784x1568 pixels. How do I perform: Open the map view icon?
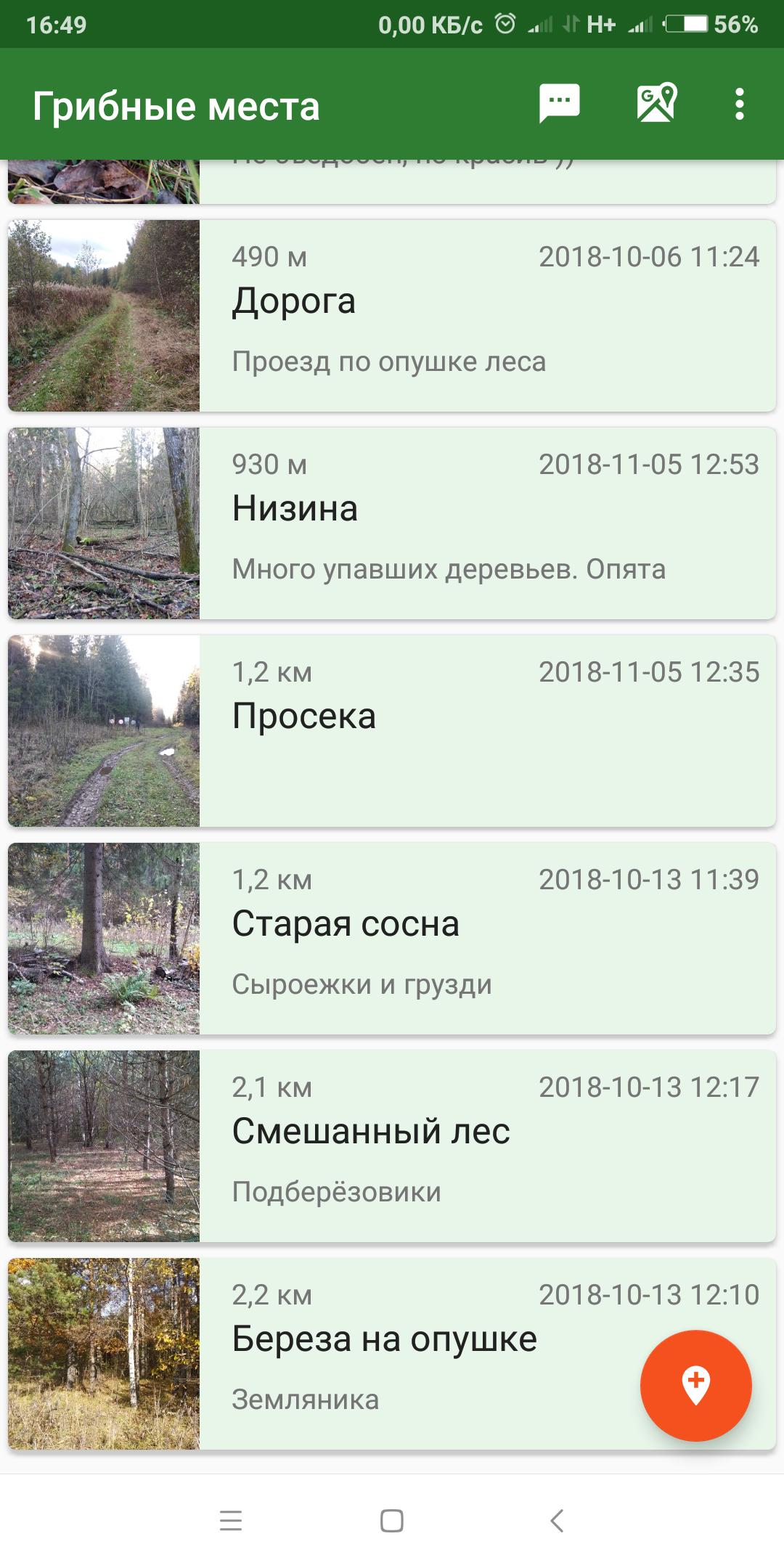(657, 102)
